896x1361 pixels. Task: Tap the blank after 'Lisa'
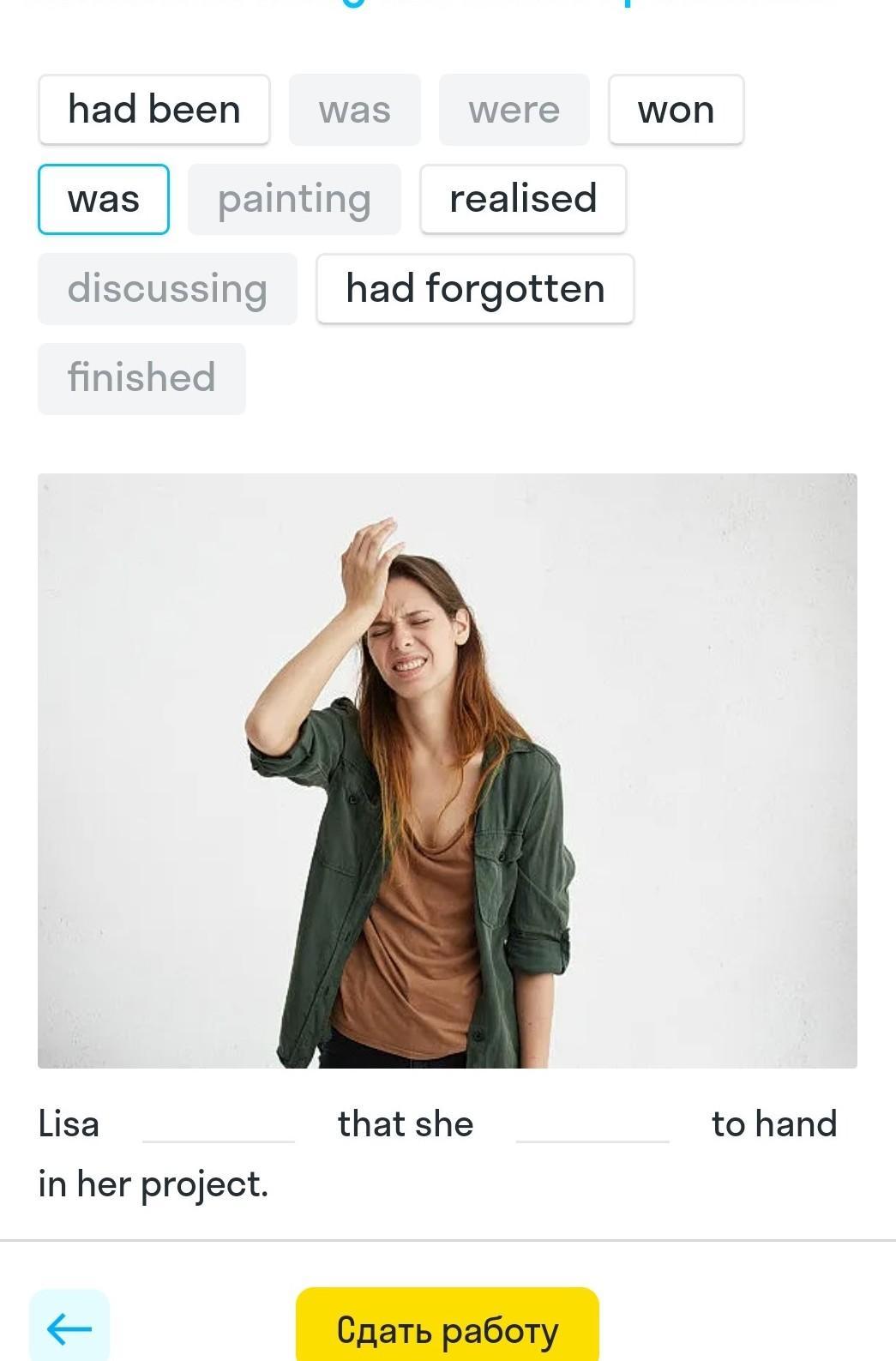pos(219,1124)
